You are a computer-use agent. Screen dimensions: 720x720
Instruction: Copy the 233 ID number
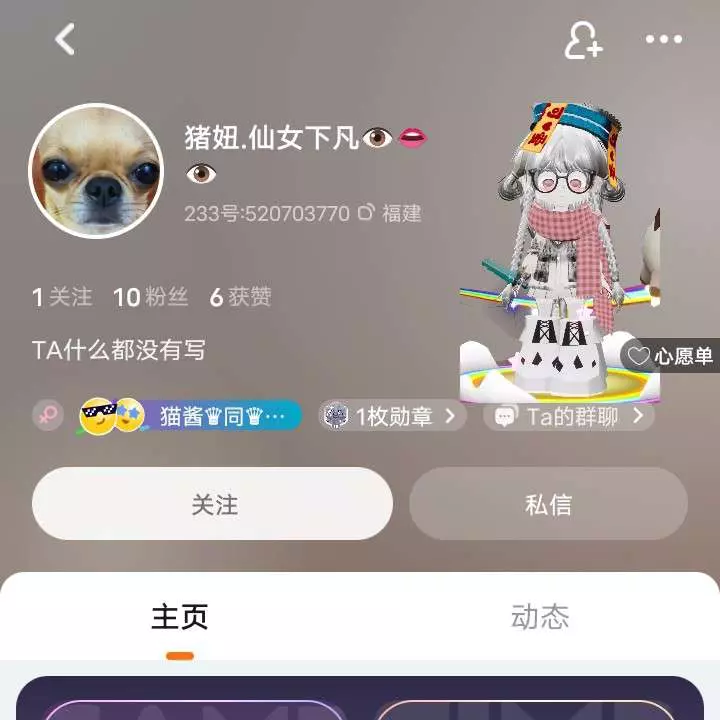click(366, 213)
